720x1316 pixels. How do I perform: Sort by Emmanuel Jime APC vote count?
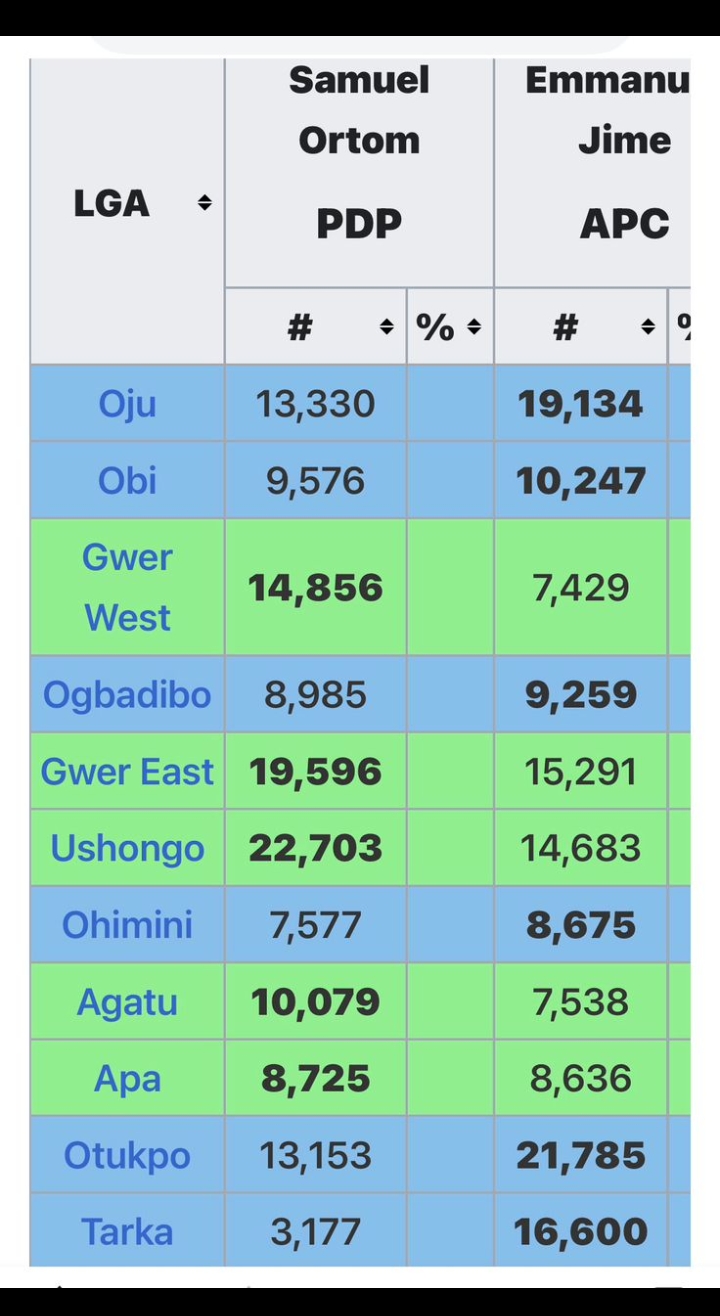(648, 327)
